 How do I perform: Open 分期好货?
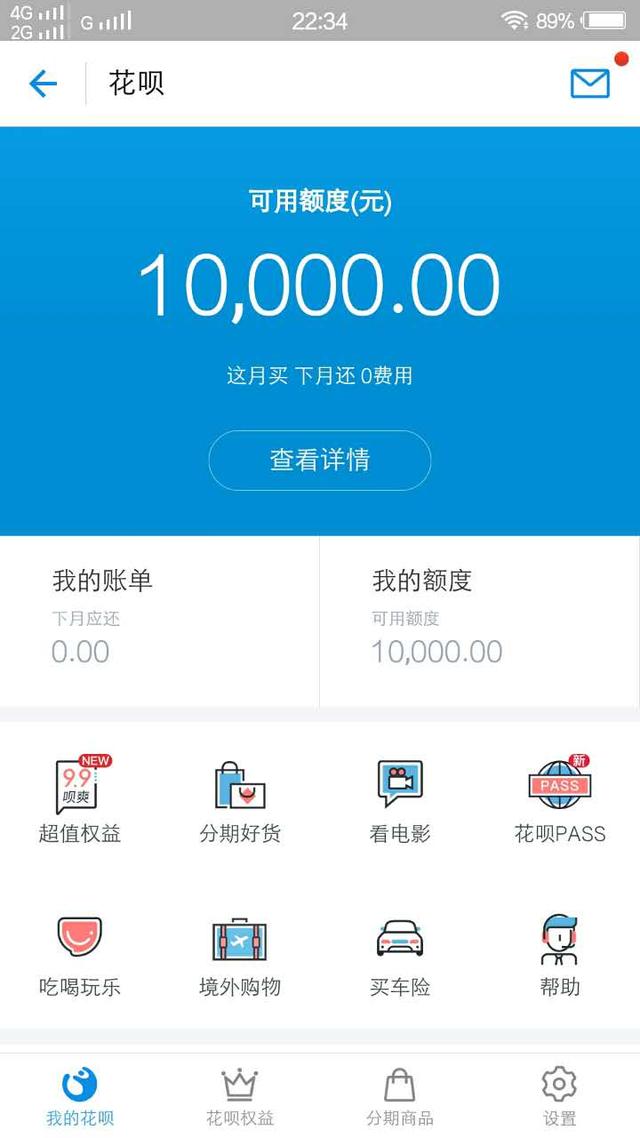(x=240, y=800)
